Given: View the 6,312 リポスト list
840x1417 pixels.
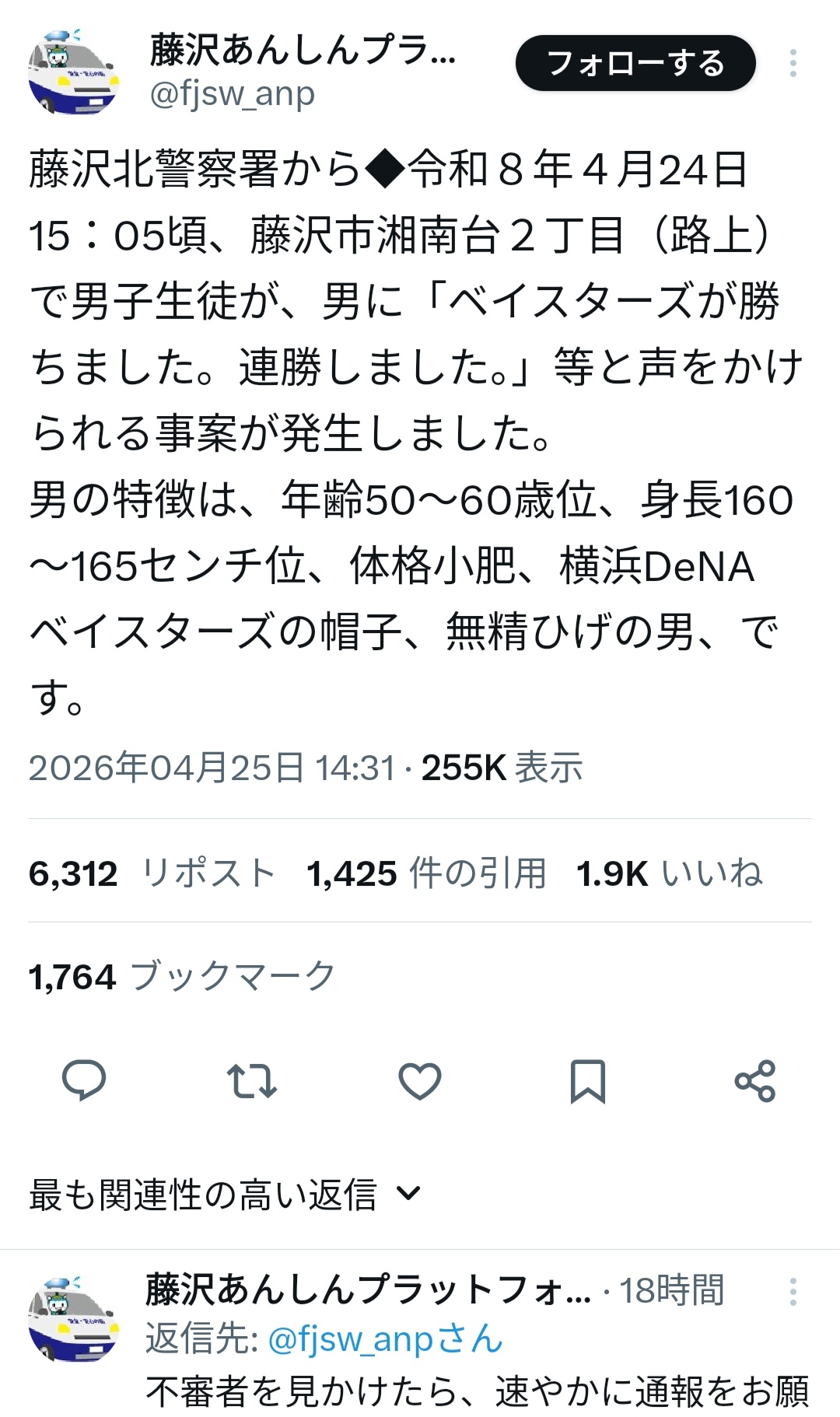Looking at the screenshot, I should tap(152, 873).
